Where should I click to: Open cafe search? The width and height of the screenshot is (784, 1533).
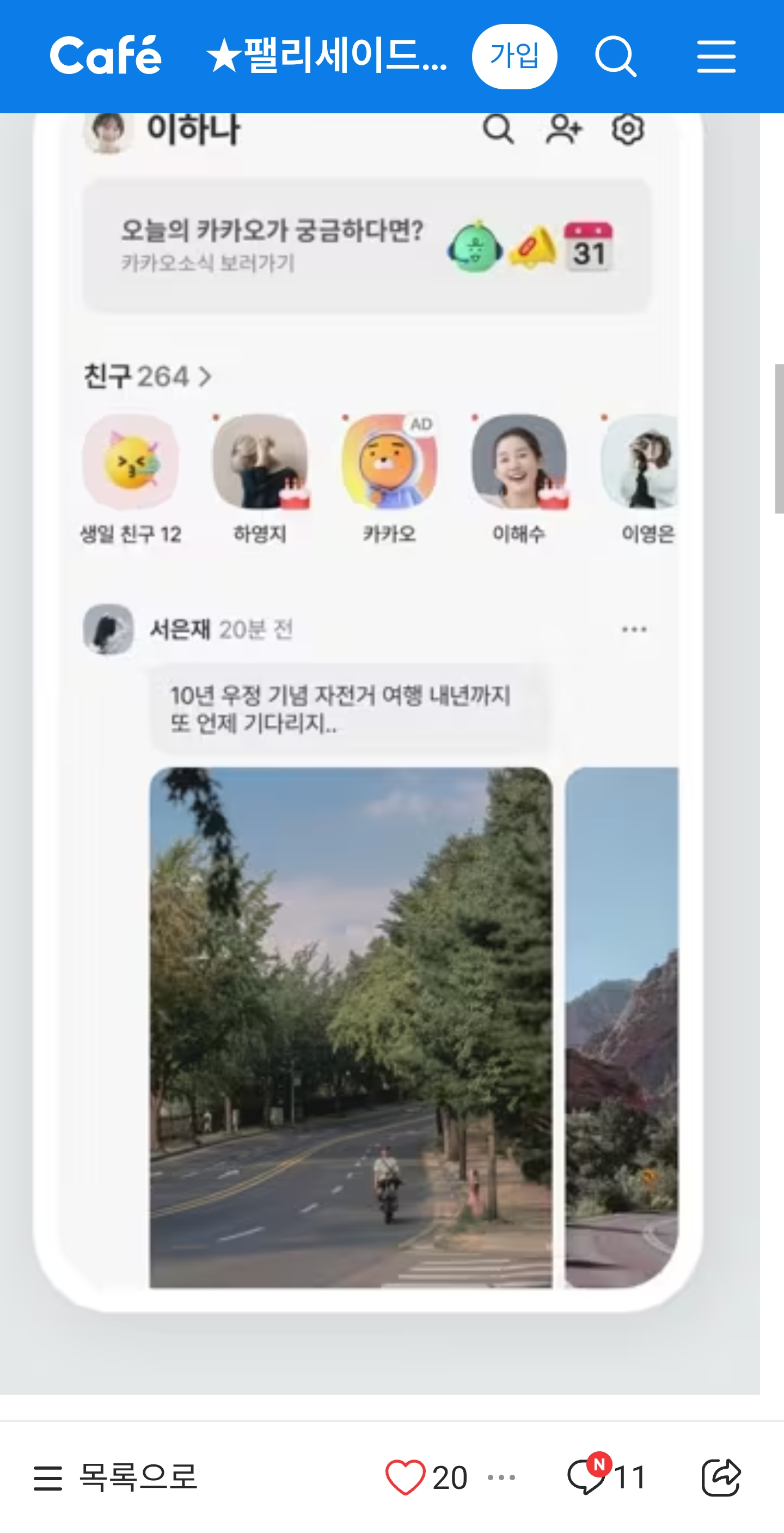(x=616, y=57)
